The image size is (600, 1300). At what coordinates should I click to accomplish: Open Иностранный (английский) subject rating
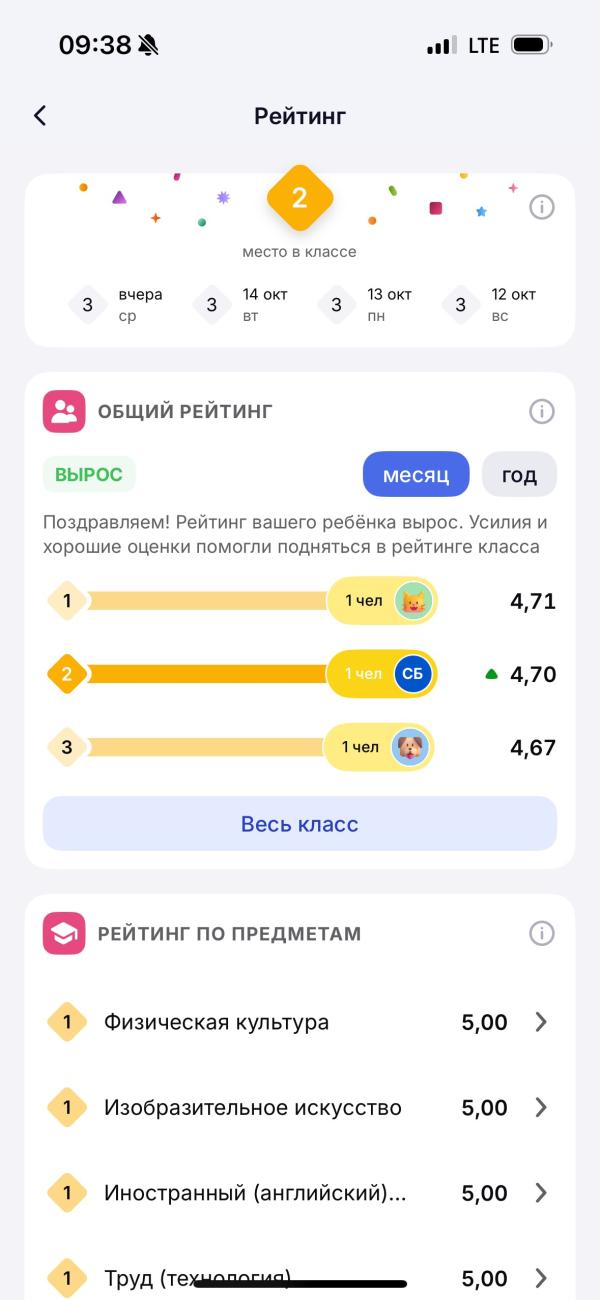click(300, 1193)
